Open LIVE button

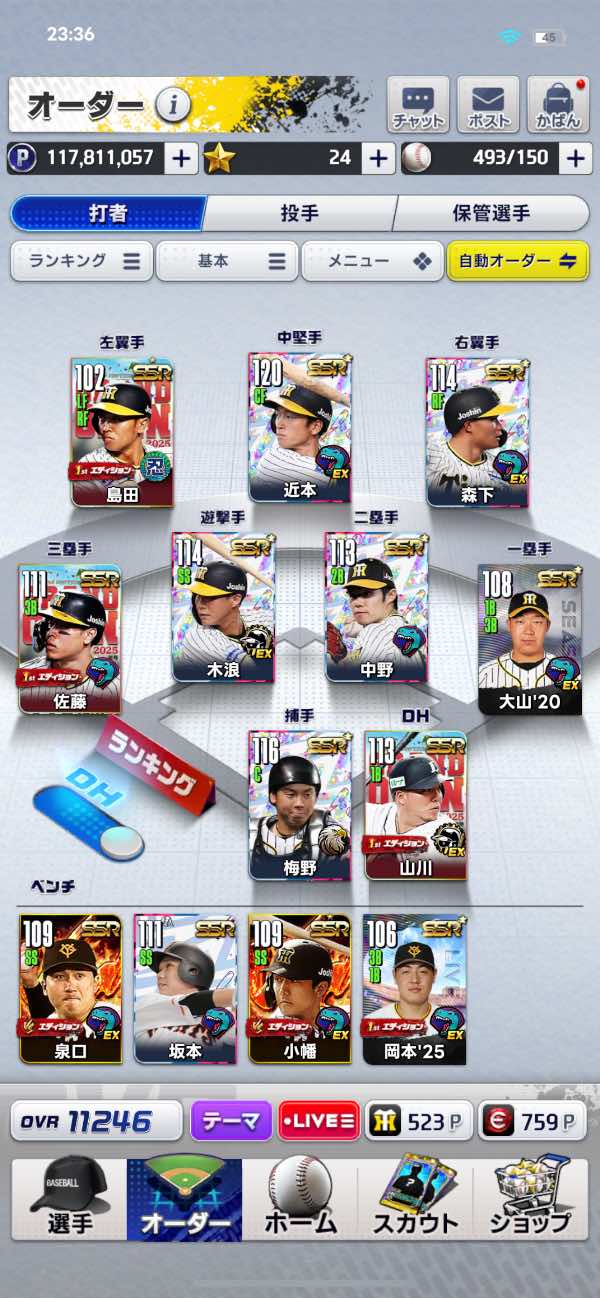click(x=319, y=1121)
